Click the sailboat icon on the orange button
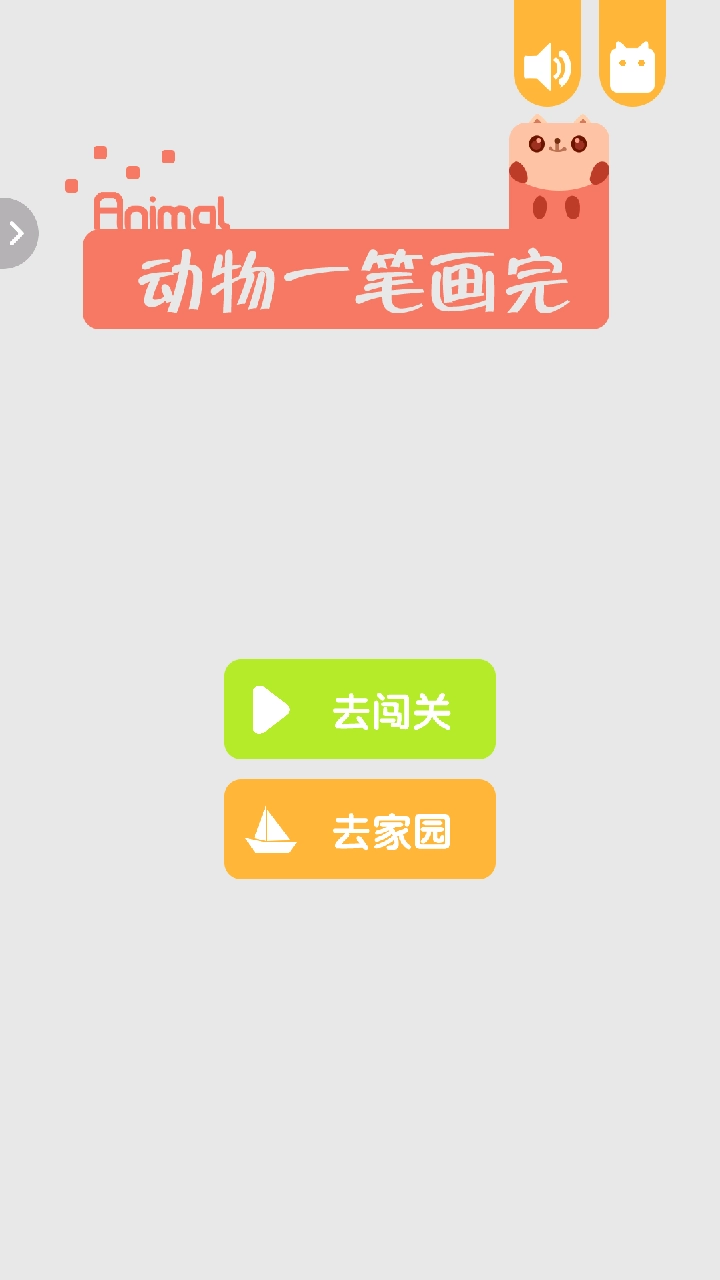The height and width of the screenshot is (1280, 720). click(271, 829)
